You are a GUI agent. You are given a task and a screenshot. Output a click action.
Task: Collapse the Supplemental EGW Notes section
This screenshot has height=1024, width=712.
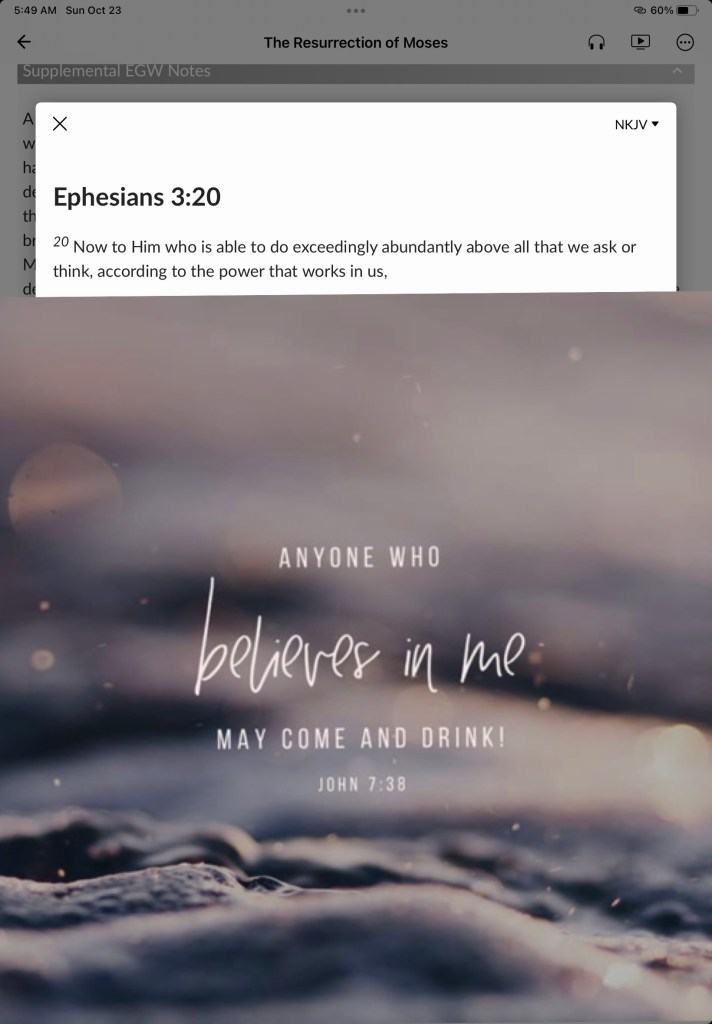point(677,71)
